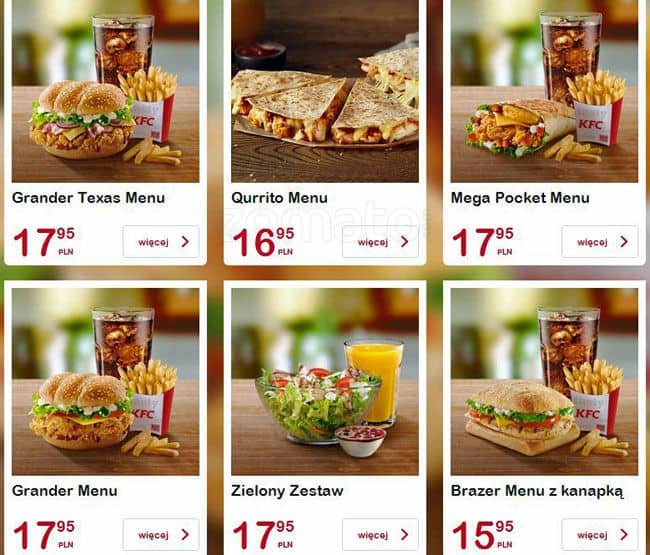The height and width of the screenshot is (555, 650).
Task: Tap więcej under Grander Texas Menu
Action: coord(161,241)
